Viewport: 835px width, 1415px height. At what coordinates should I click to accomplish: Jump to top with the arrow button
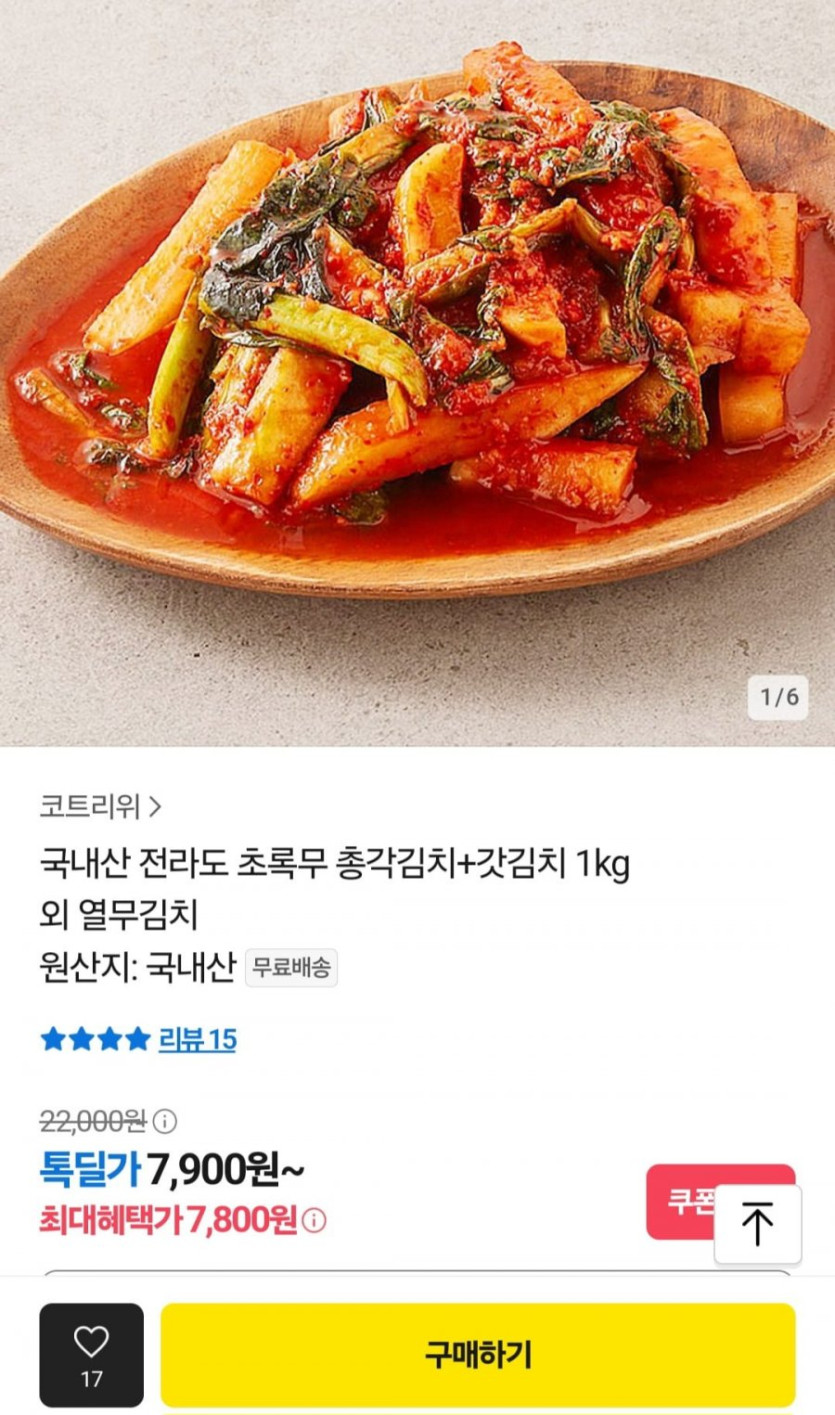click(757, 1224)
